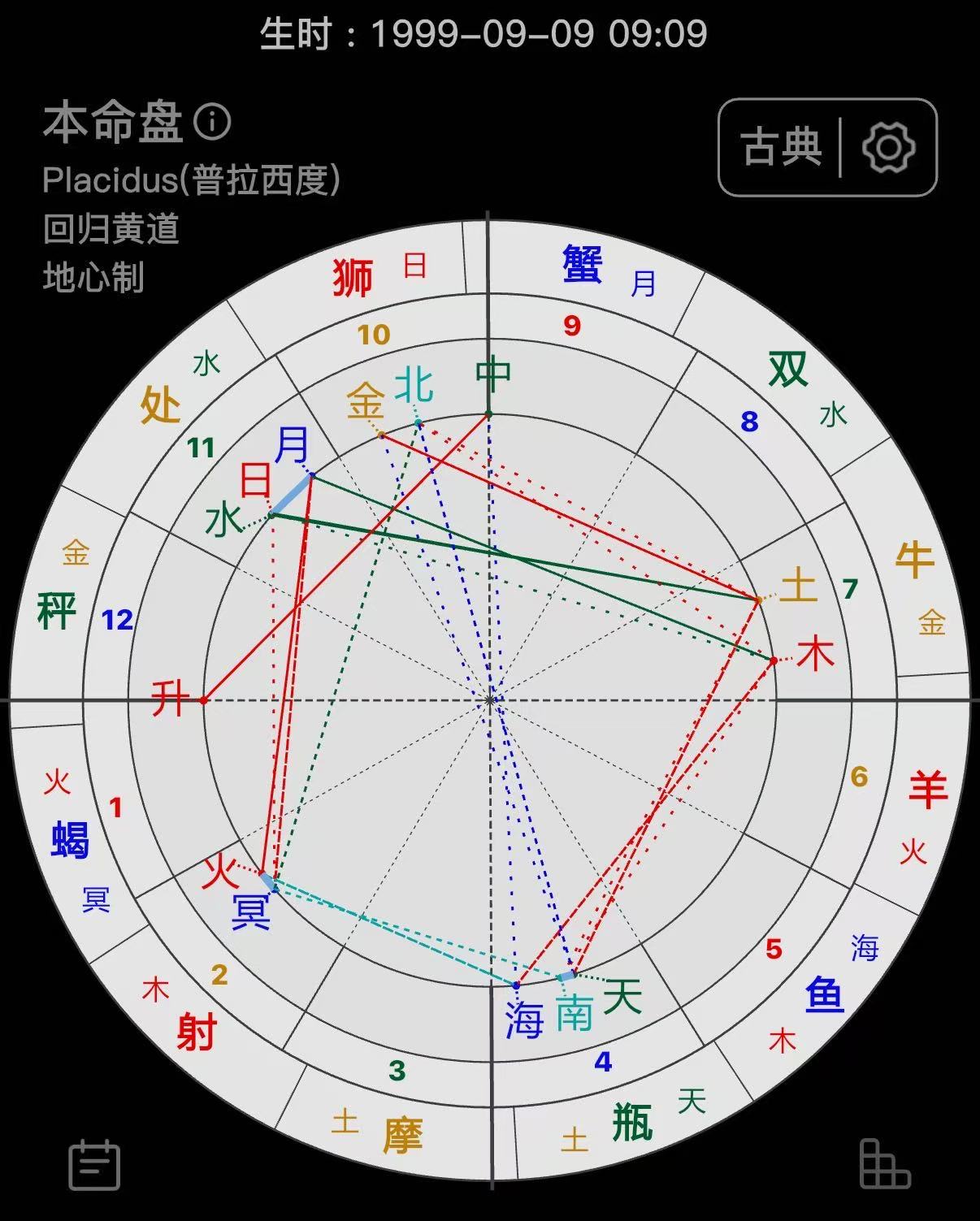
Task: Open the chart settings gear
Action: tap(888, 147)
